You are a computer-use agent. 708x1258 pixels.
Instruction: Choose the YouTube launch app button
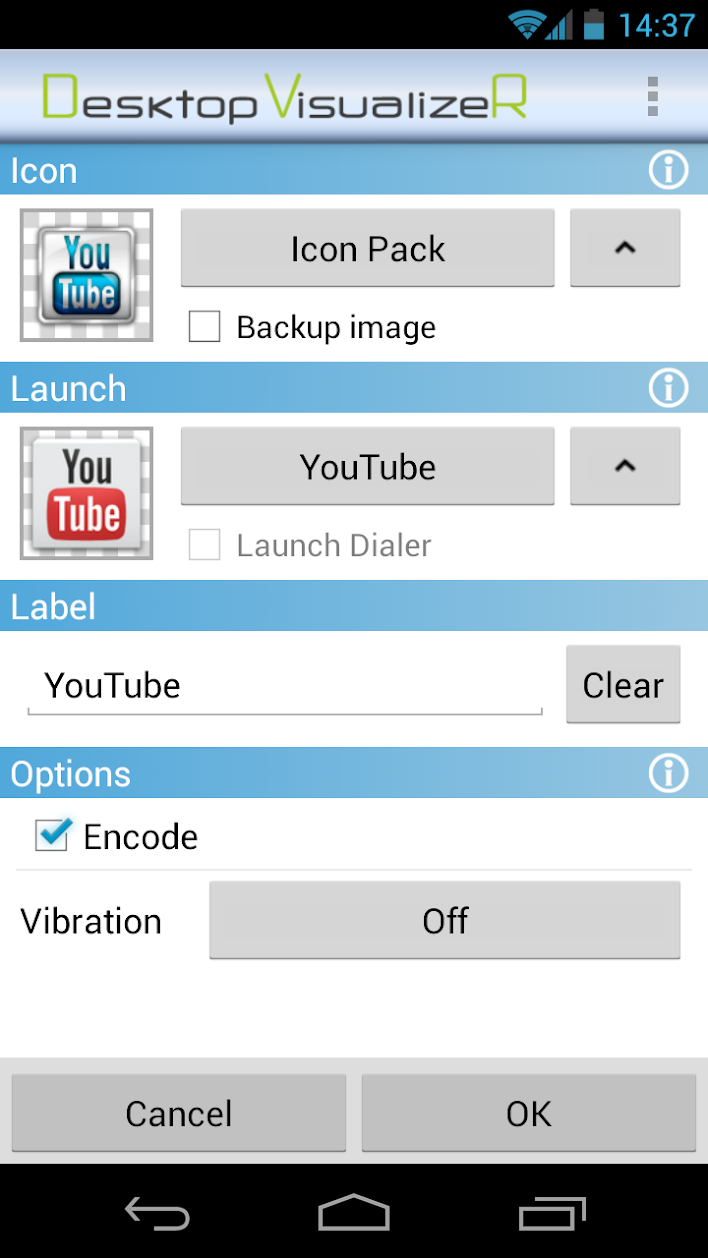tap(367, 466)
